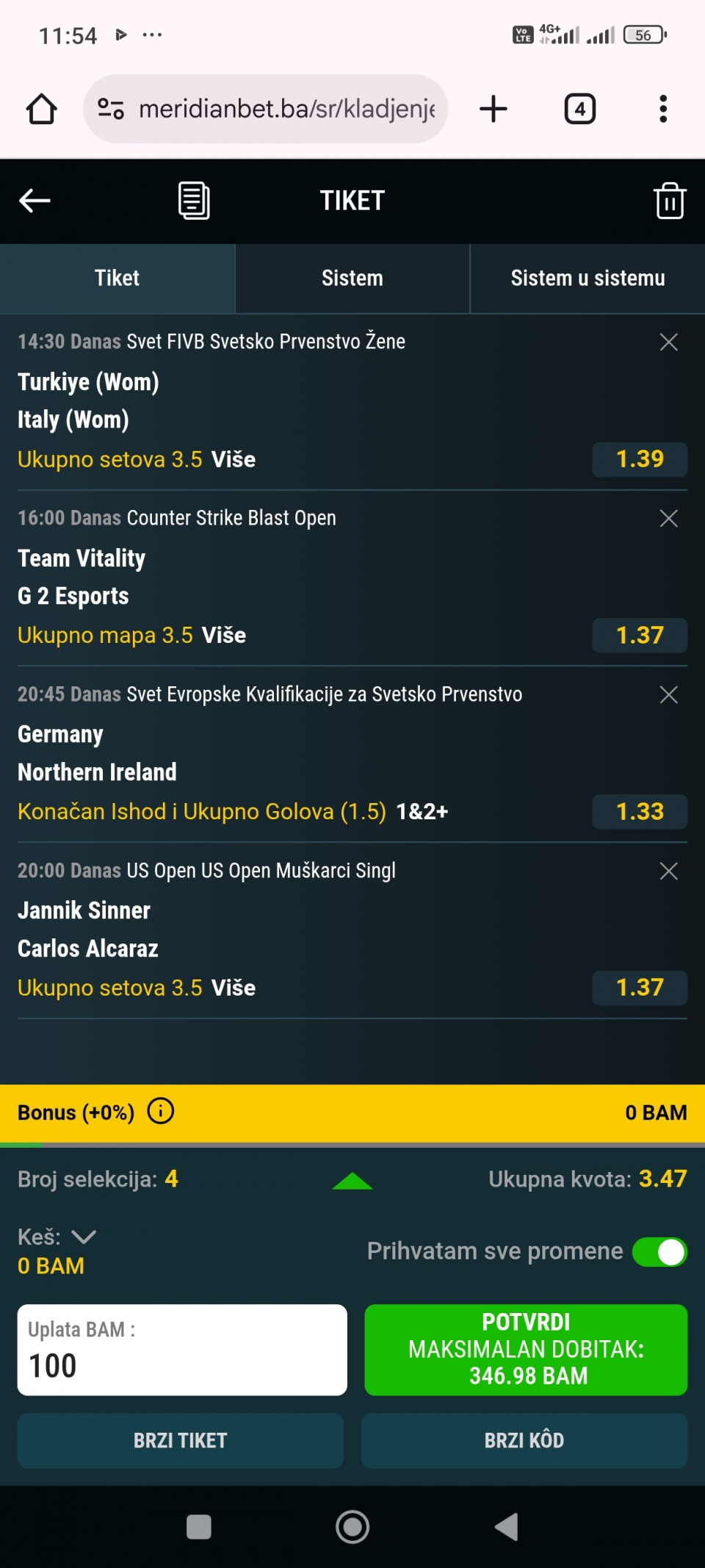This screenshot has width=705, height=1568.
Task: Toggle off Prihvatam sve promene
Action: tap(659, 1251)
